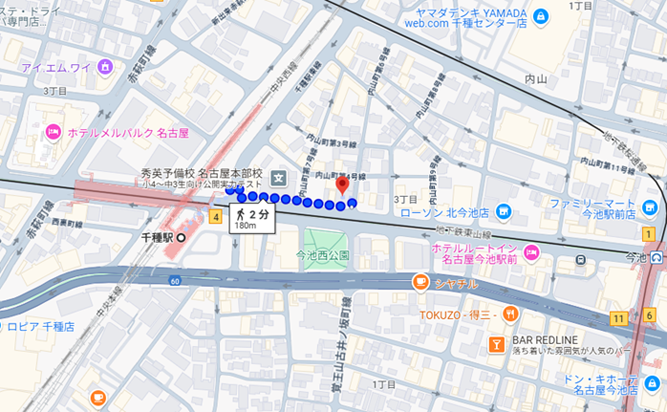Open ホテルルートイン 名古屋今池駅前 marker
The width and height of the screenshot is (667, 412).
(532, 252)
